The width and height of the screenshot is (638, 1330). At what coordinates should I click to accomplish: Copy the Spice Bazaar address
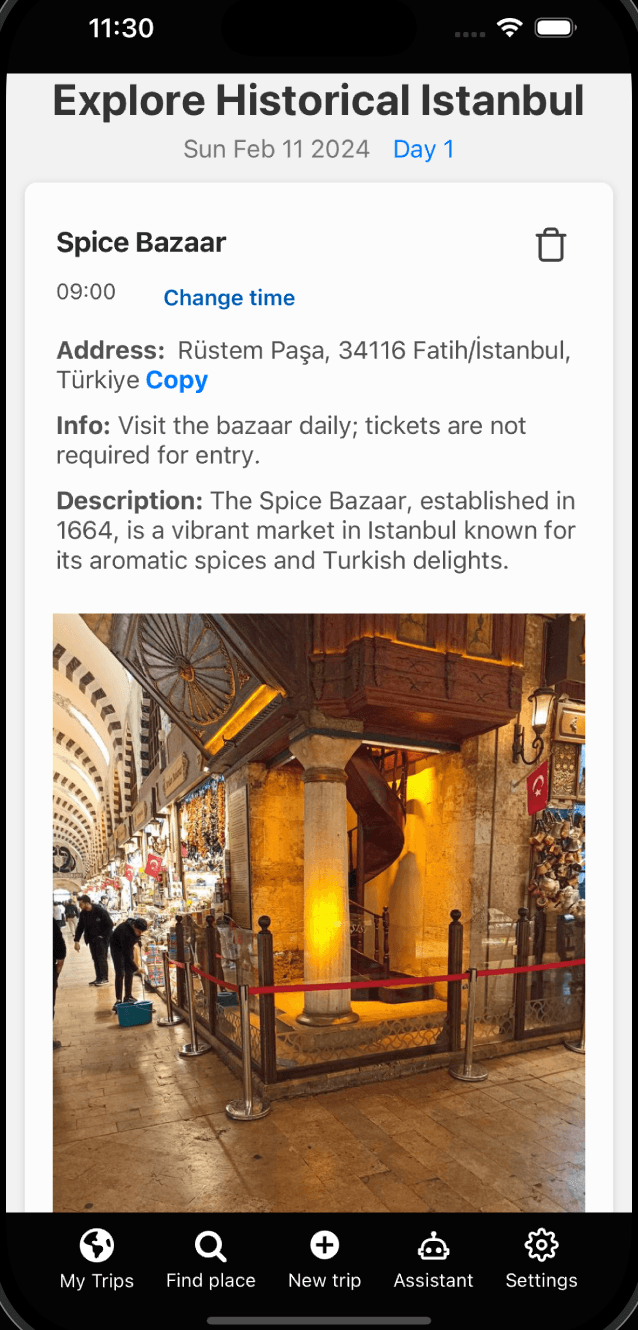177,380
